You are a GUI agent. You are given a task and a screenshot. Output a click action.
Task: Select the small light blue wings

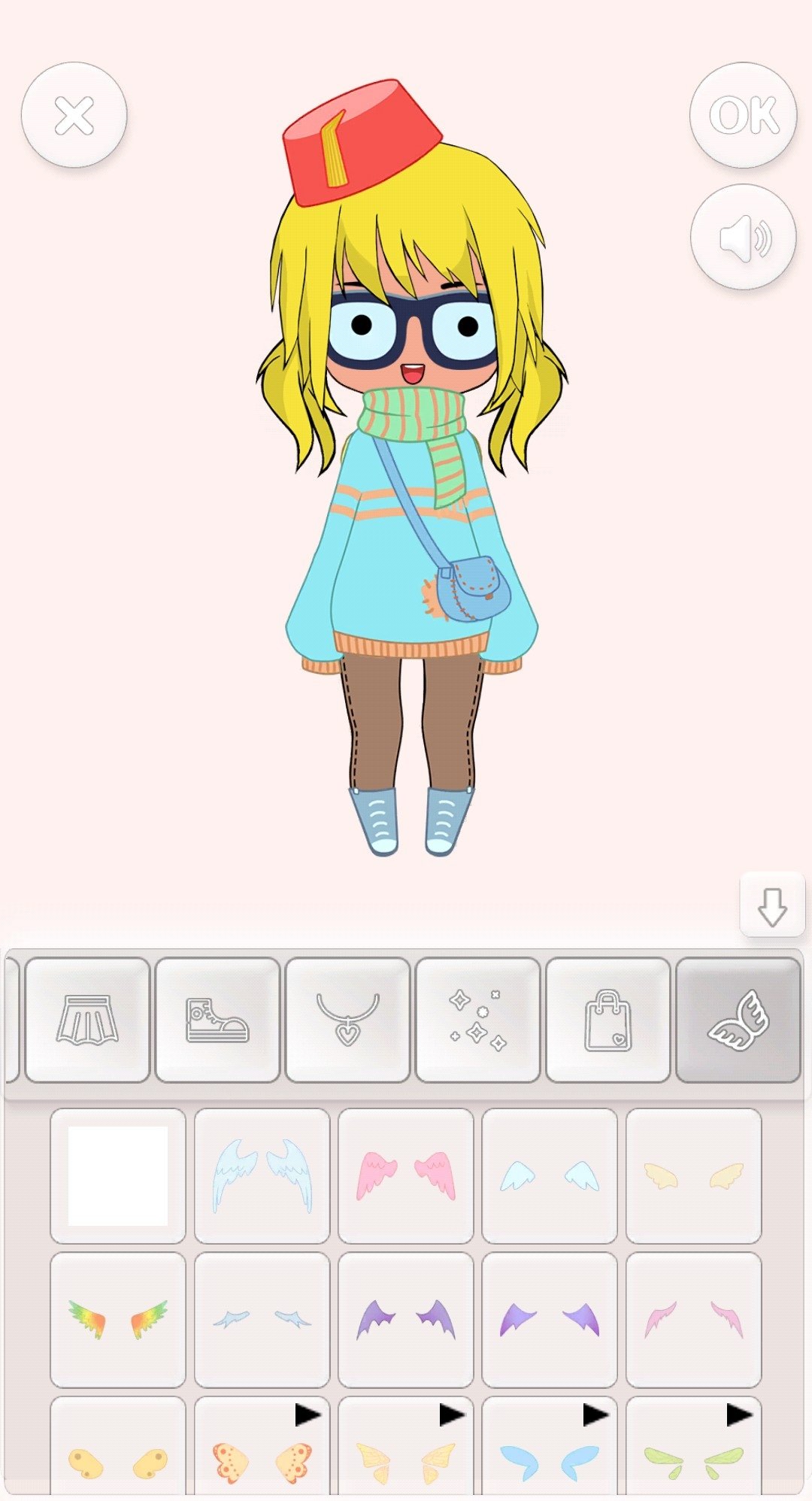(x=550, y=1176)
